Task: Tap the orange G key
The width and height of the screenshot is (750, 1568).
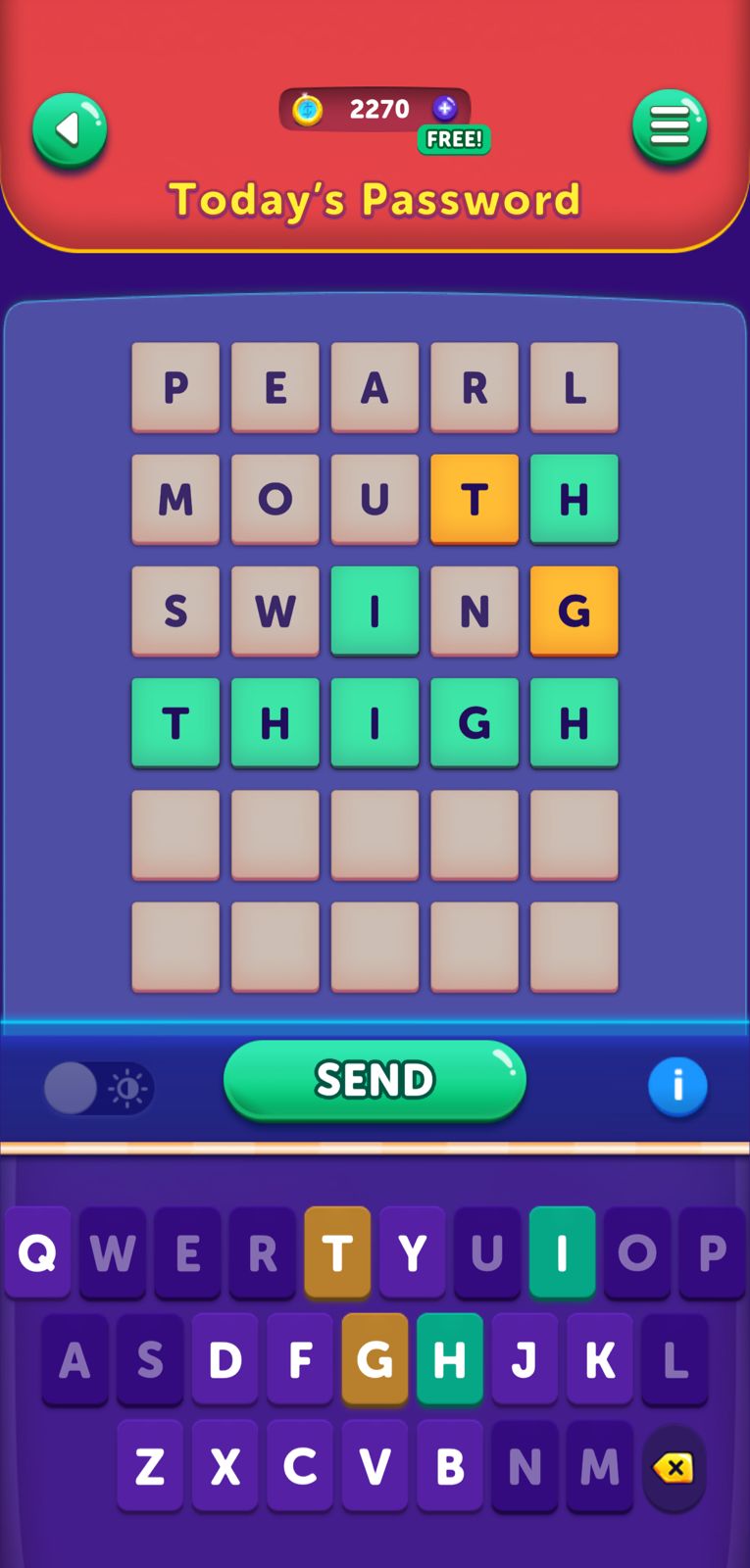Action: [375, 1359]
